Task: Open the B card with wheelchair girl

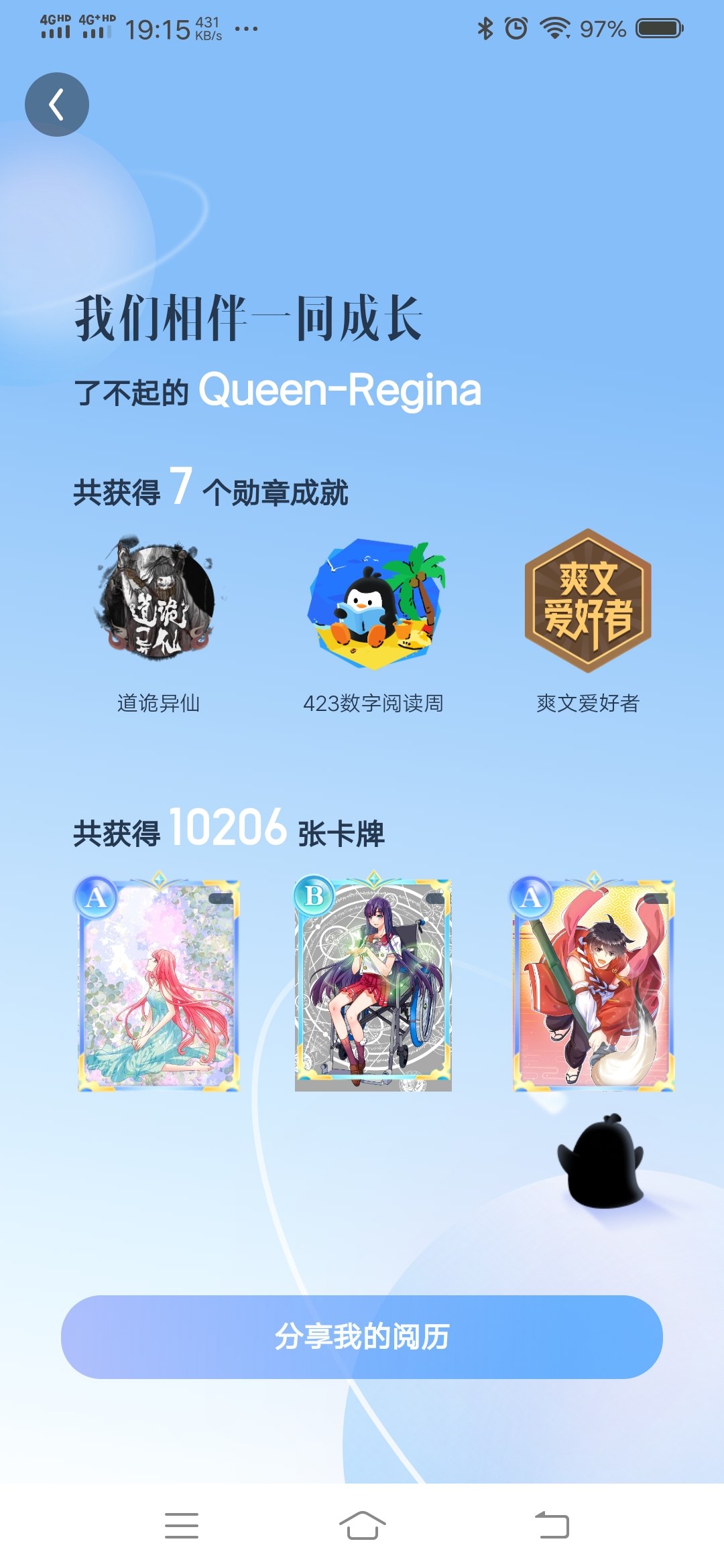Action: tap(373, 982)
